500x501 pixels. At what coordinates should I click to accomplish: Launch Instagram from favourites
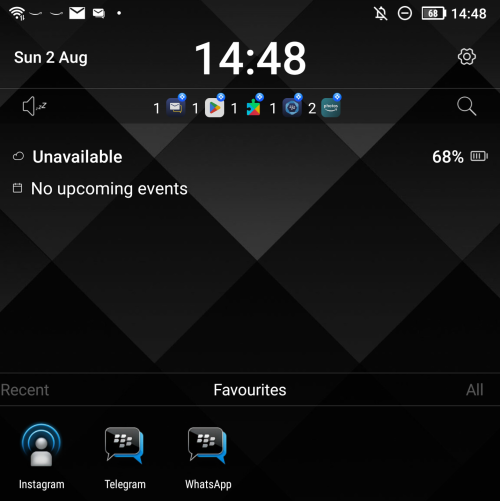41,457
